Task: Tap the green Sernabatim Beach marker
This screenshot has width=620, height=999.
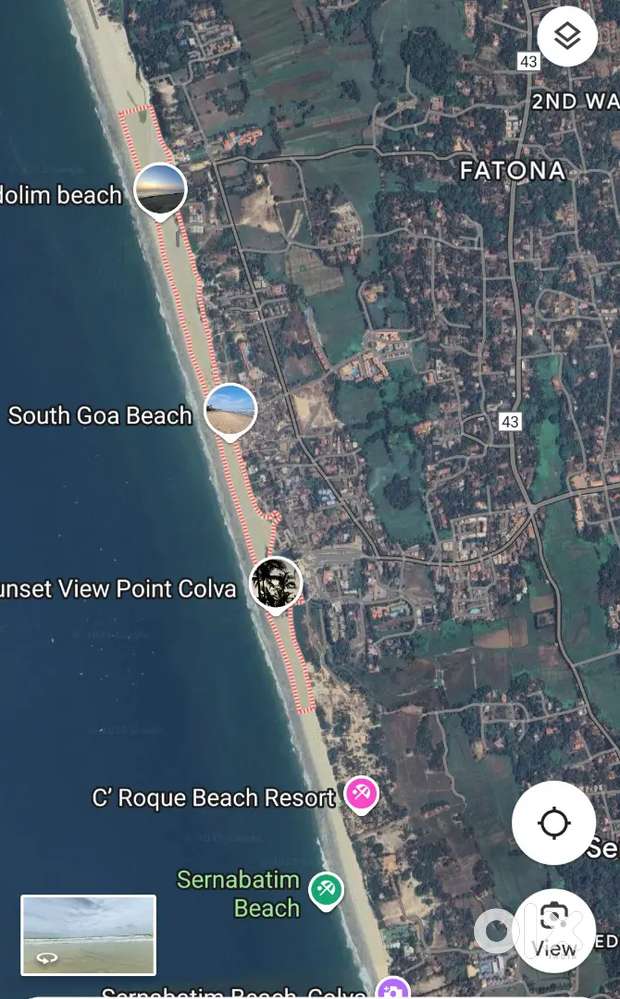Action: point(326,889)
